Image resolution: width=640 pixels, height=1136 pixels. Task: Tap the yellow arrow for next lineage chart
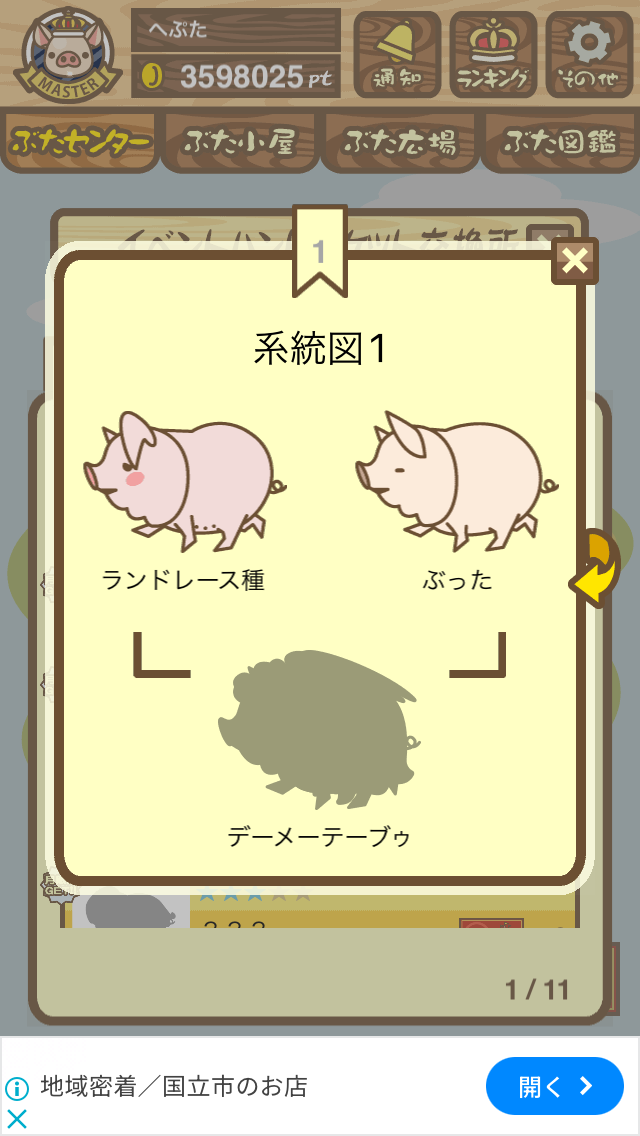click(x=595, y=569)
